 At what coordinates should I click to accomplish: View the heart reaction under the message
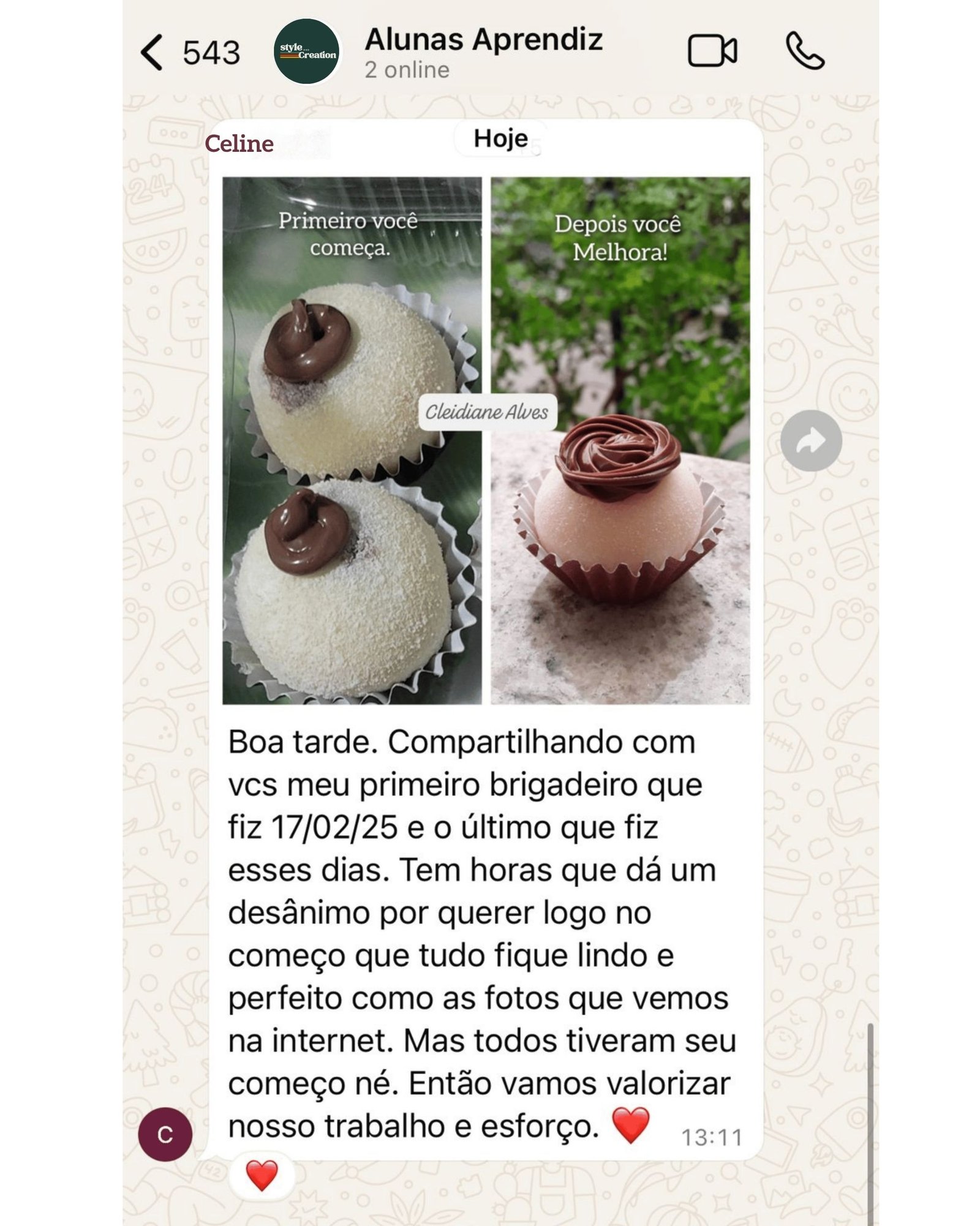[x=262, y=1175]
